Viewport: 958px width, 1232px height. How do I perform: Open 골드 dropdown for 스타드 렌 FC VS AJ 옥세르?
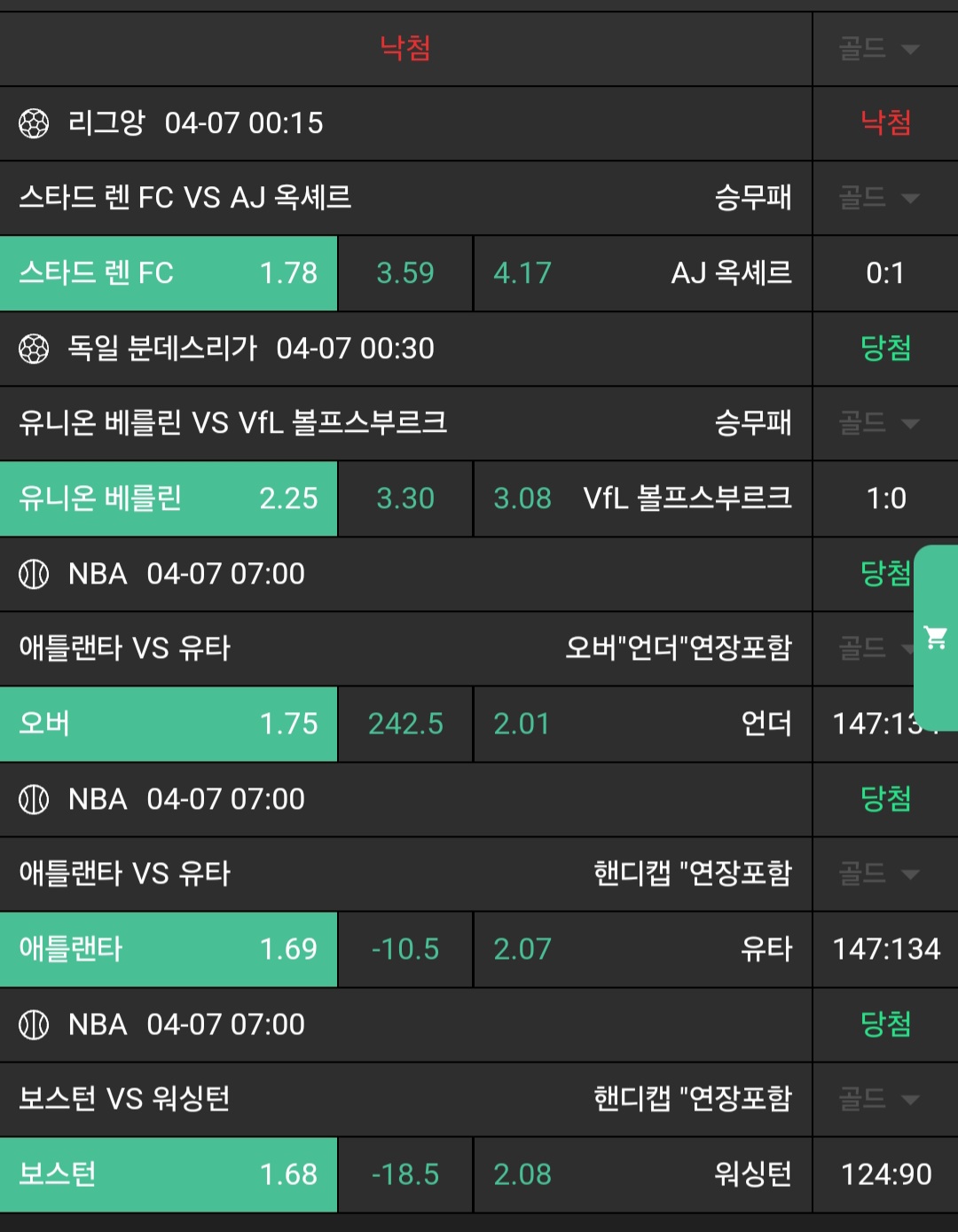[x=880, y=198]
